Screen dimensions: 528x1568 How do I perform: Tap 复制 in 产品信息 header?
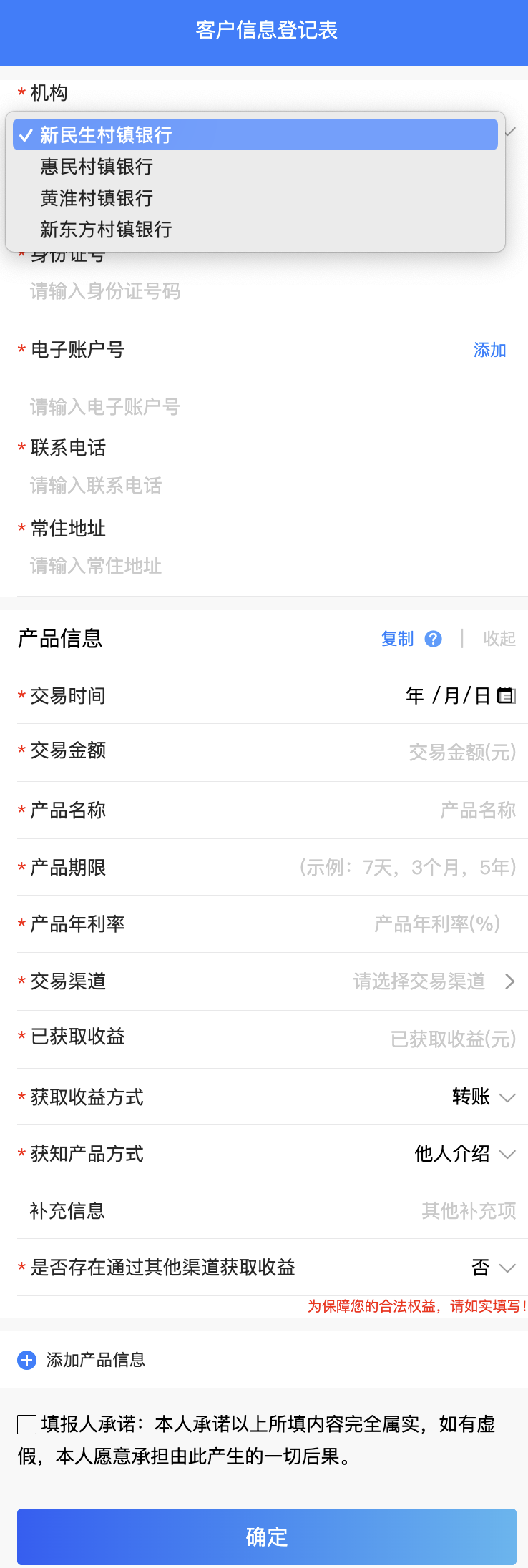(x=397, y=639)
